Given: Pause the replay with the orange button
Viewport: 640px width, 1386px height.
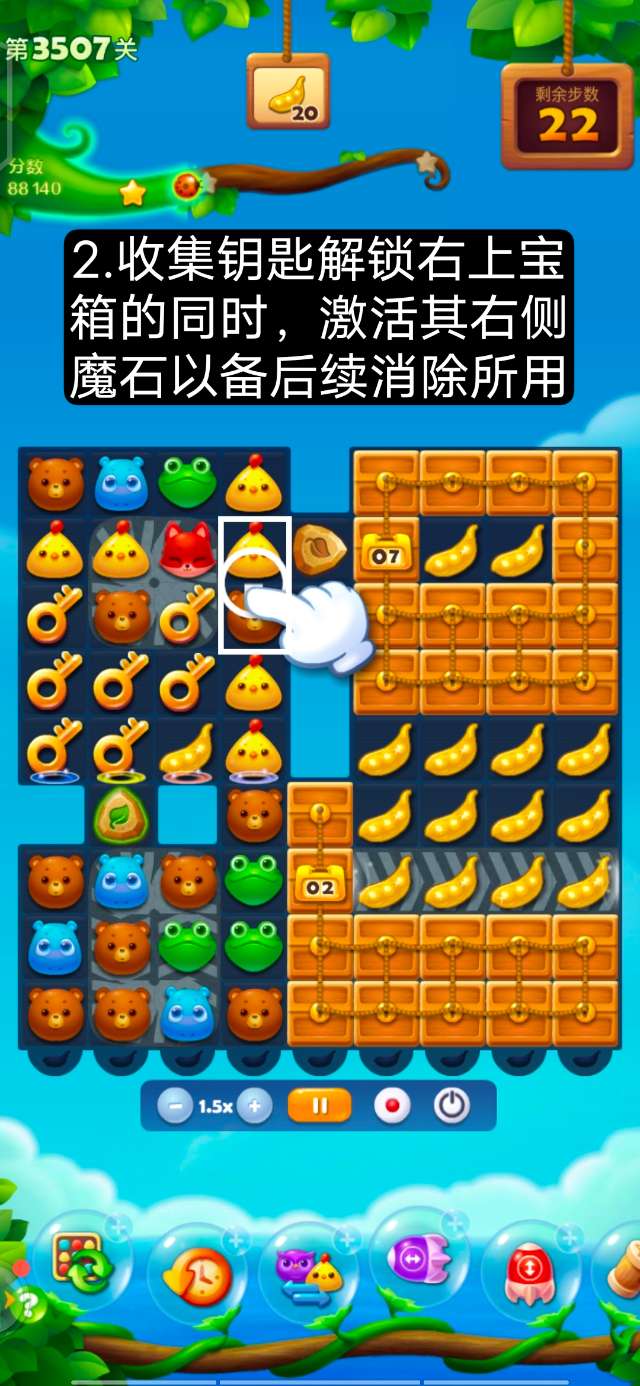Looking at the screenshot, I should coord(320,1106).
